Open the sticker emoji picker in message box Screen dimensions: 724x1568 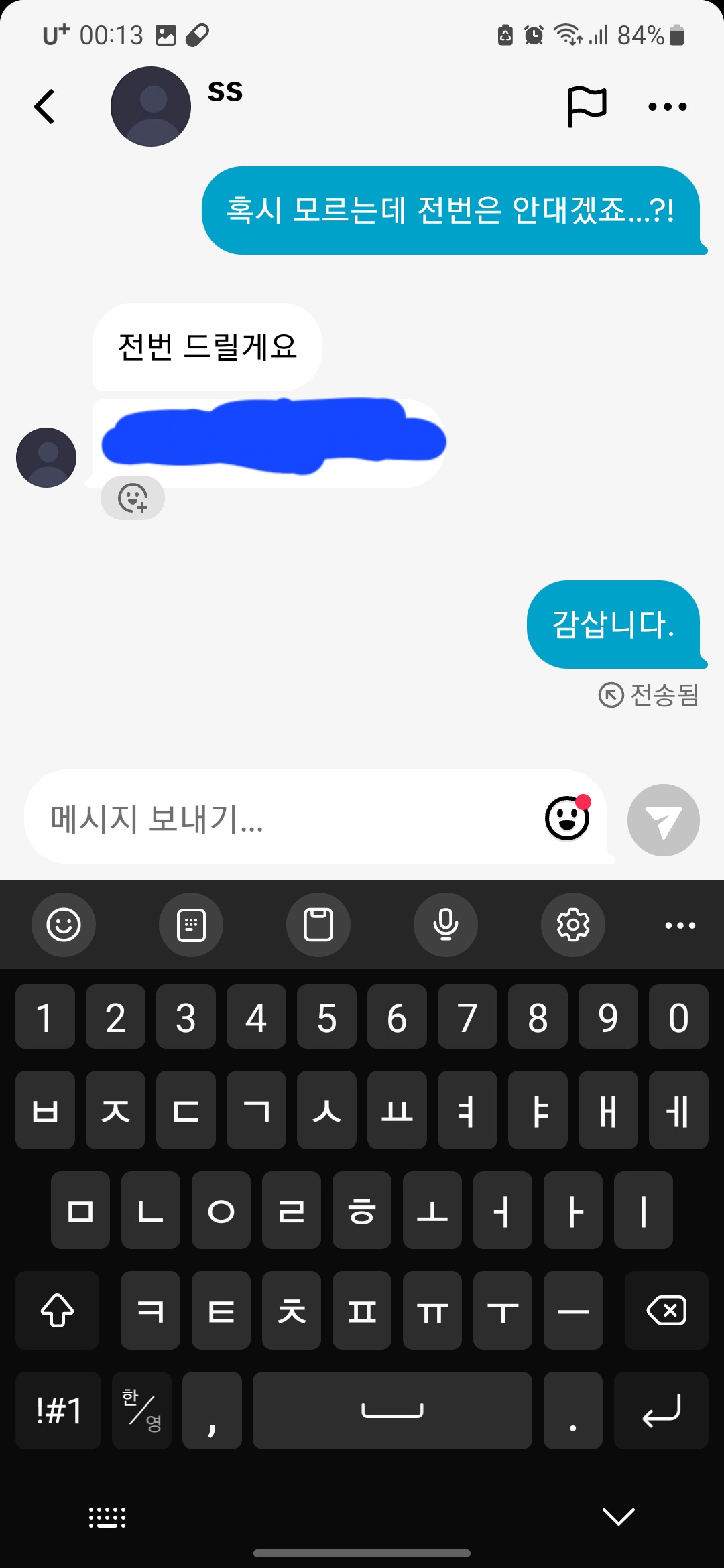pos(567,818)
